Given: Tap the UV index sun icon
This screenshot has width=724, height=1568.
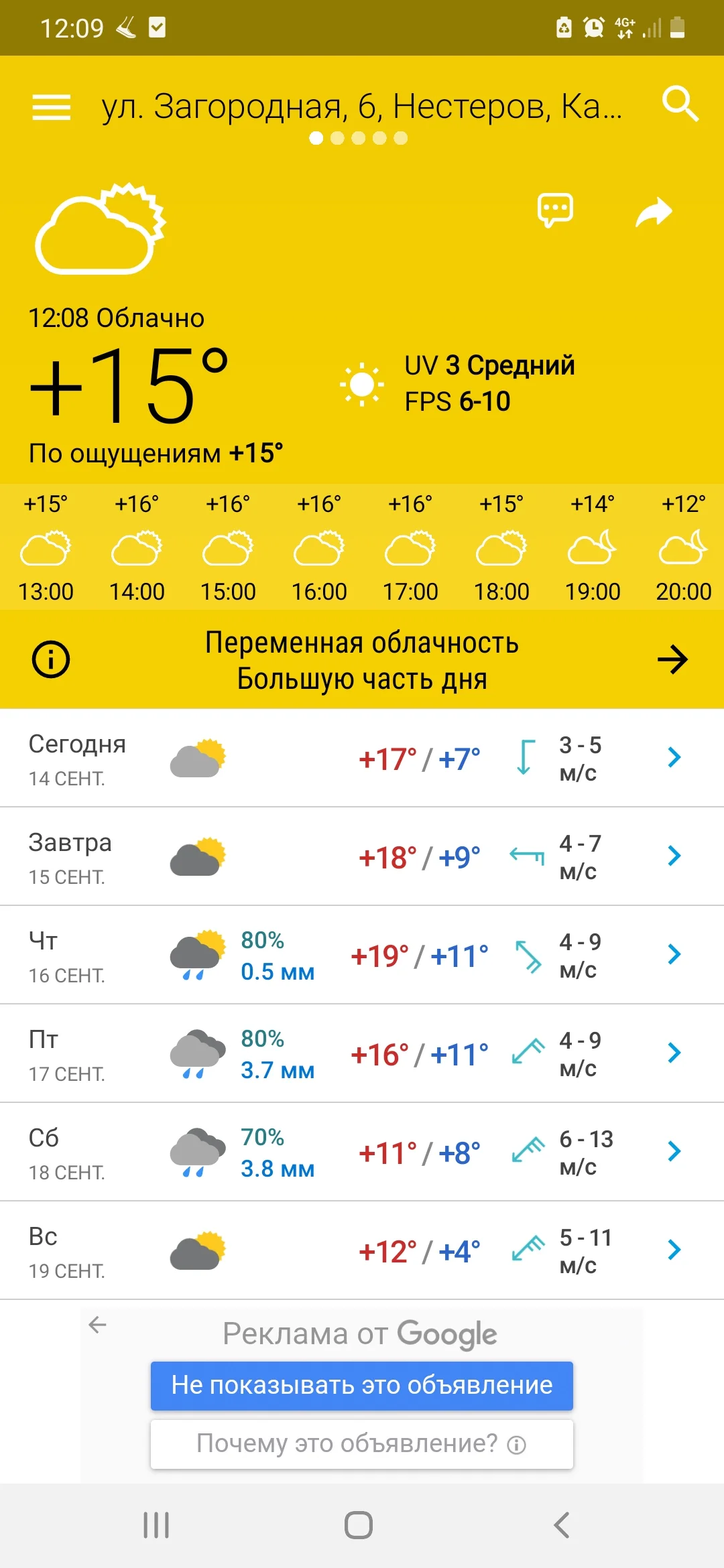Looking at the screenshot, I should click(x=362, y=383).
